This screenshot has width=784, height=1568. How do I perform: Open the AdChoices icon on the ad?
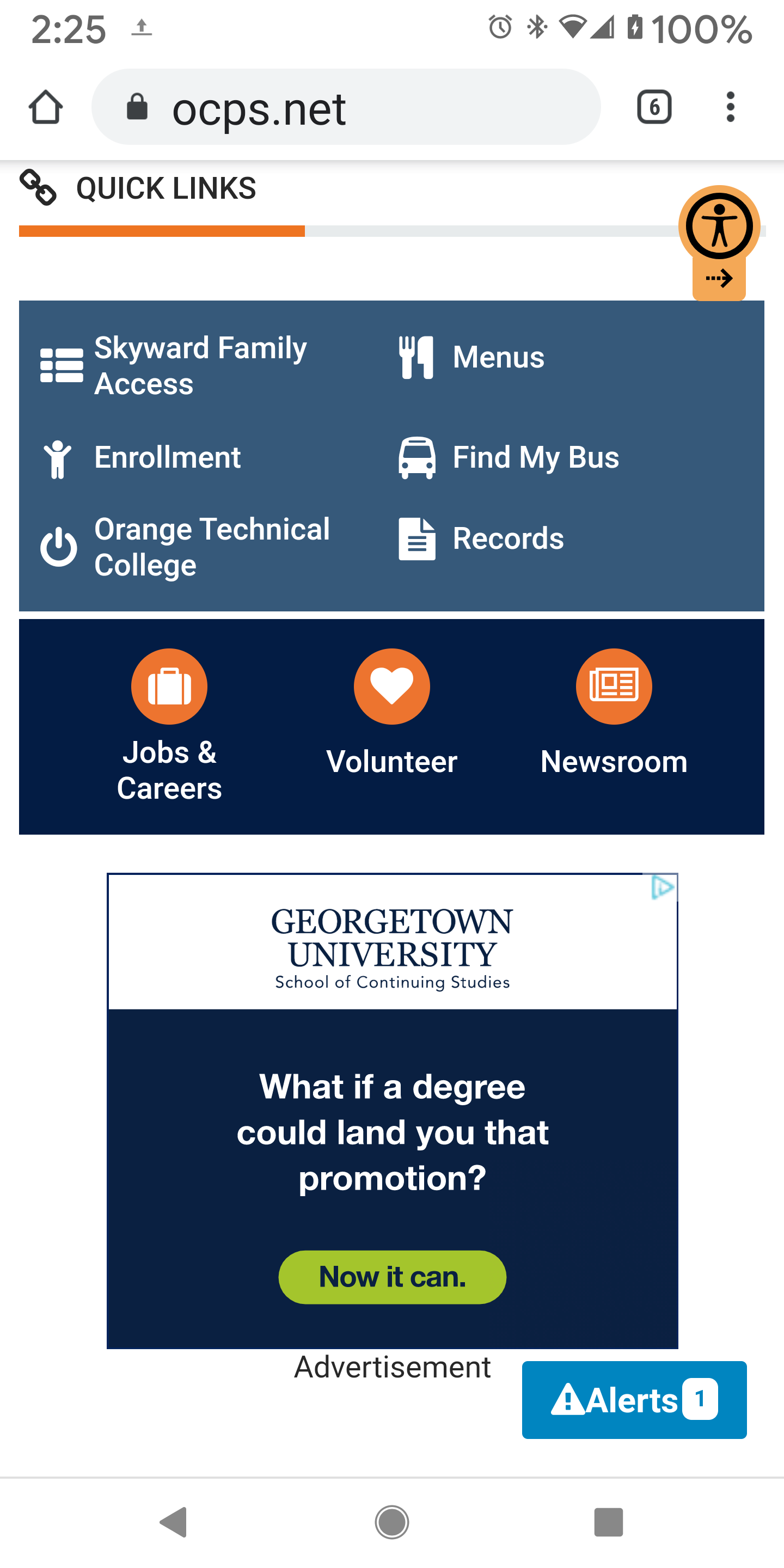(662, 887)
